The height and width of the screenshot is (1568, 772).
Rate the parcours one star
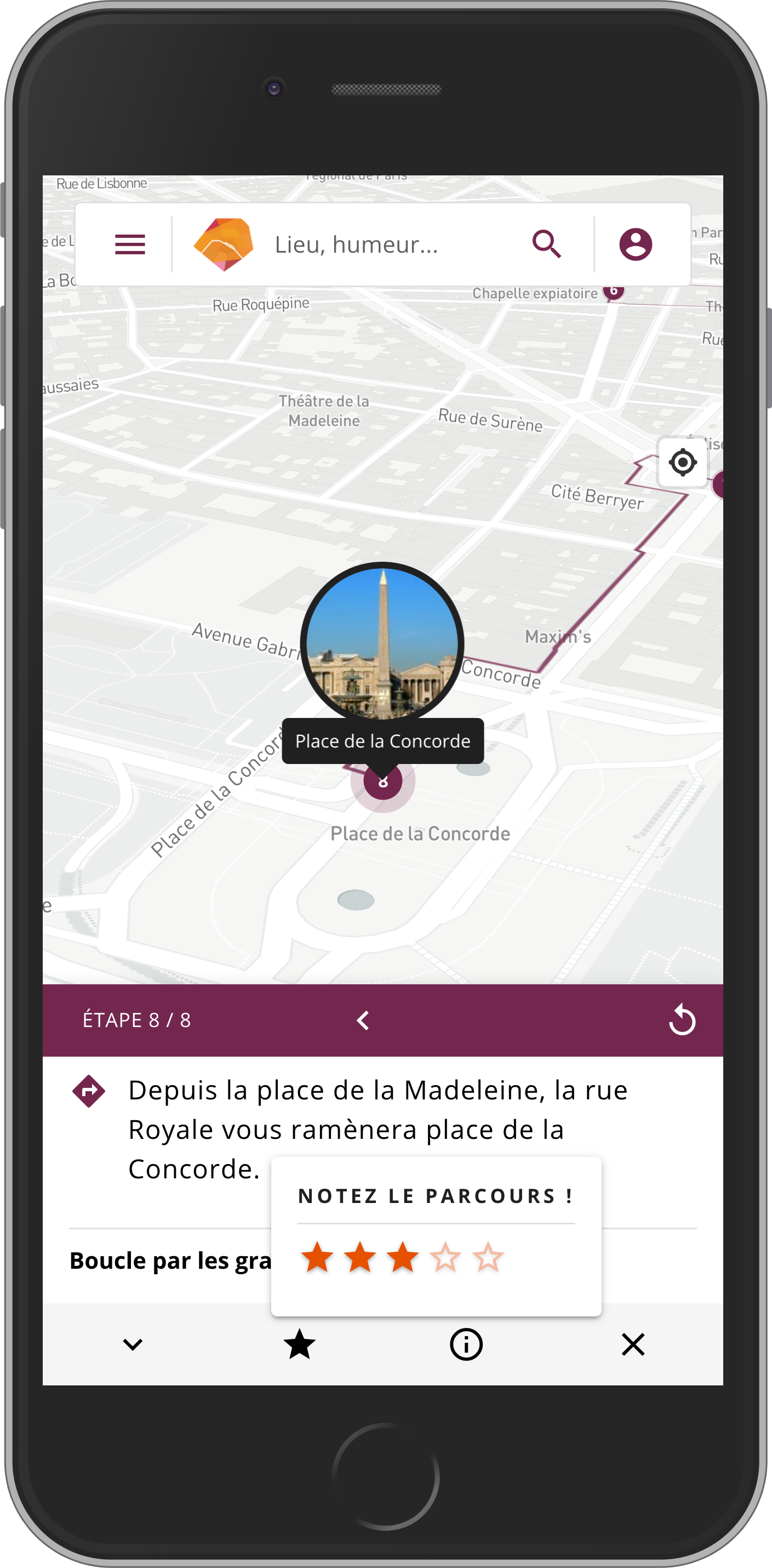[x=318, y=1258]
